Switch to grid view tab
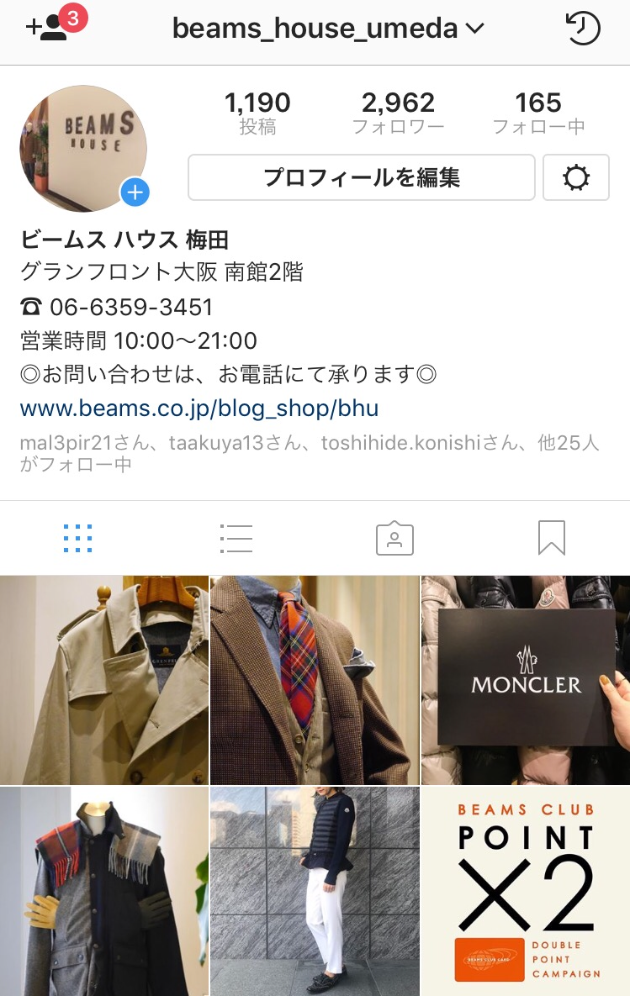 click(78, 538)
